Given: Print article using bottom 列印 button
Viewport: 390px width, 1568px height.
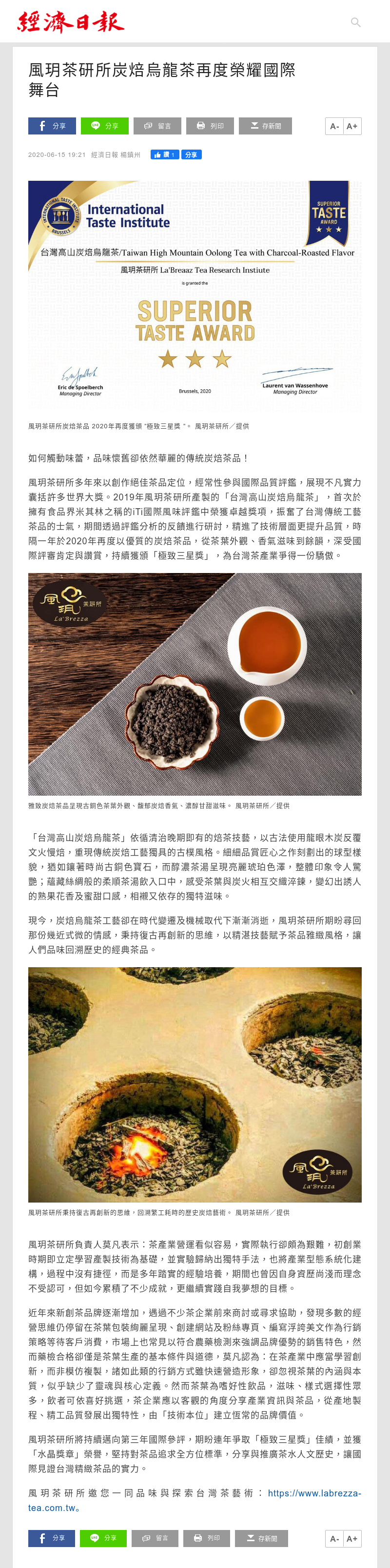Looking at the screenshot, I should coord(207,1538).
